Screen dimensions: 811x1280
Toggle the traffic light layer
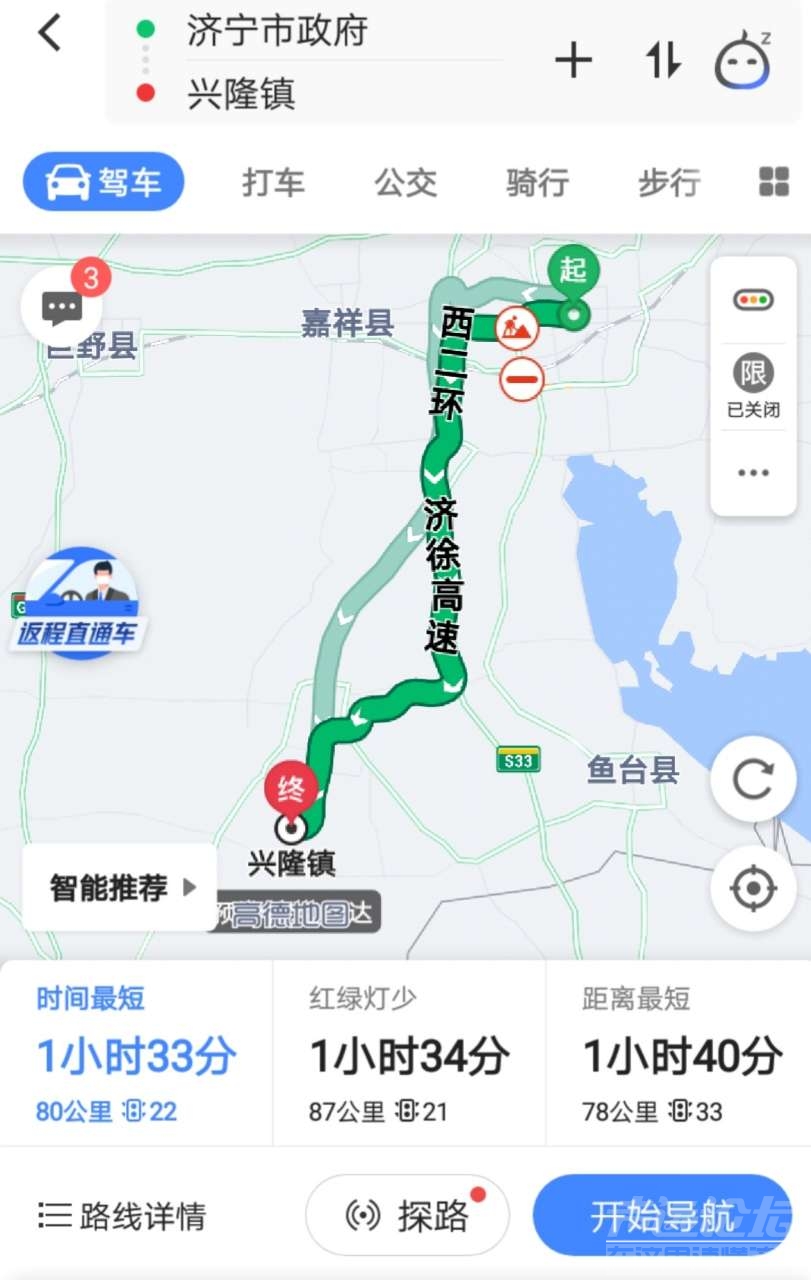point(753,300)
